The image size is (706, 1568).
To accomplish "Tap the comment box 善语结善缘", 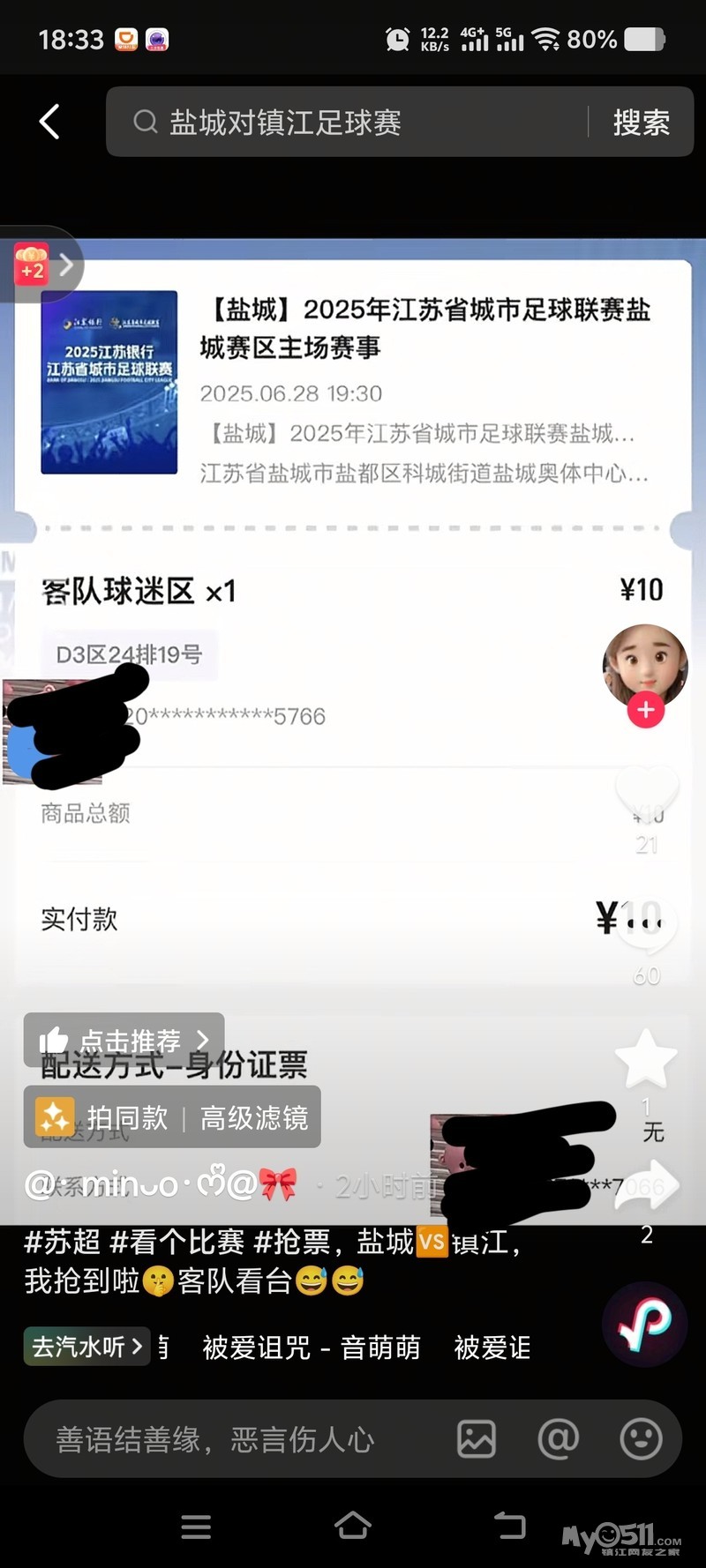I will pos(229,1439).
